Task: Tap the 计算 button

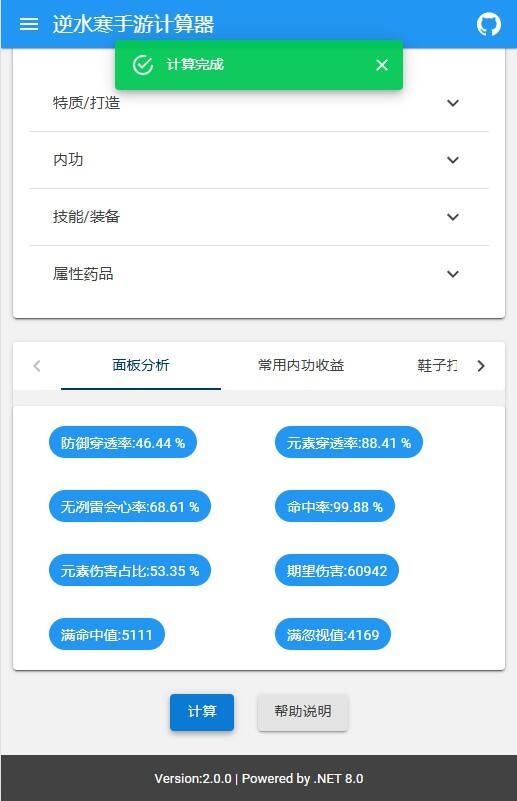Action: tap(202, 712)
